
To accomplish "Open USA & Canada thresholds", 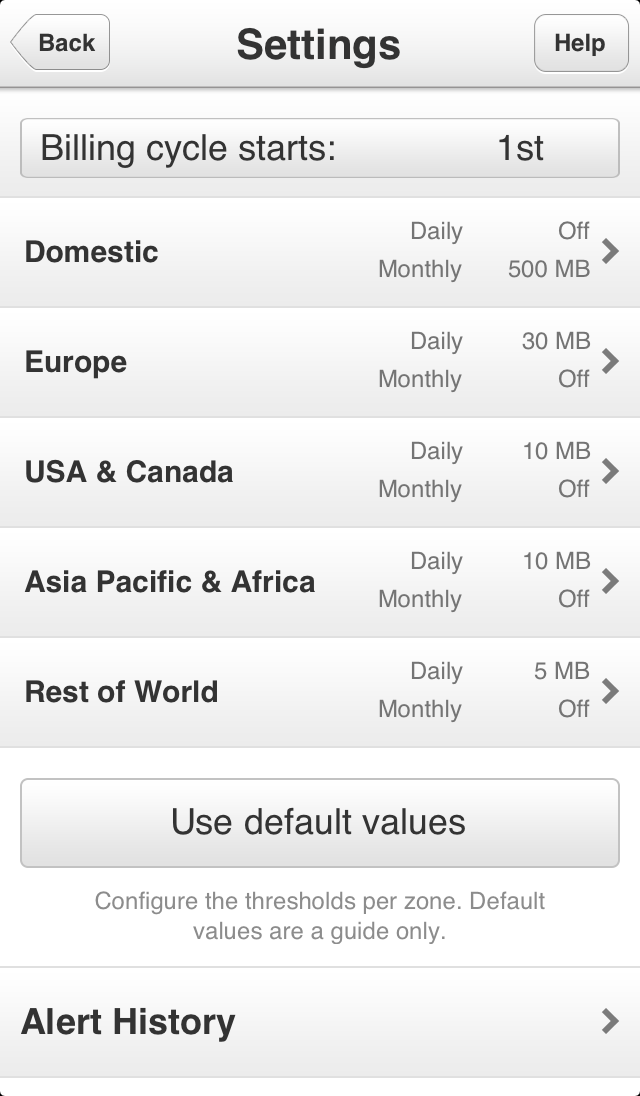I will pos(320,472).
